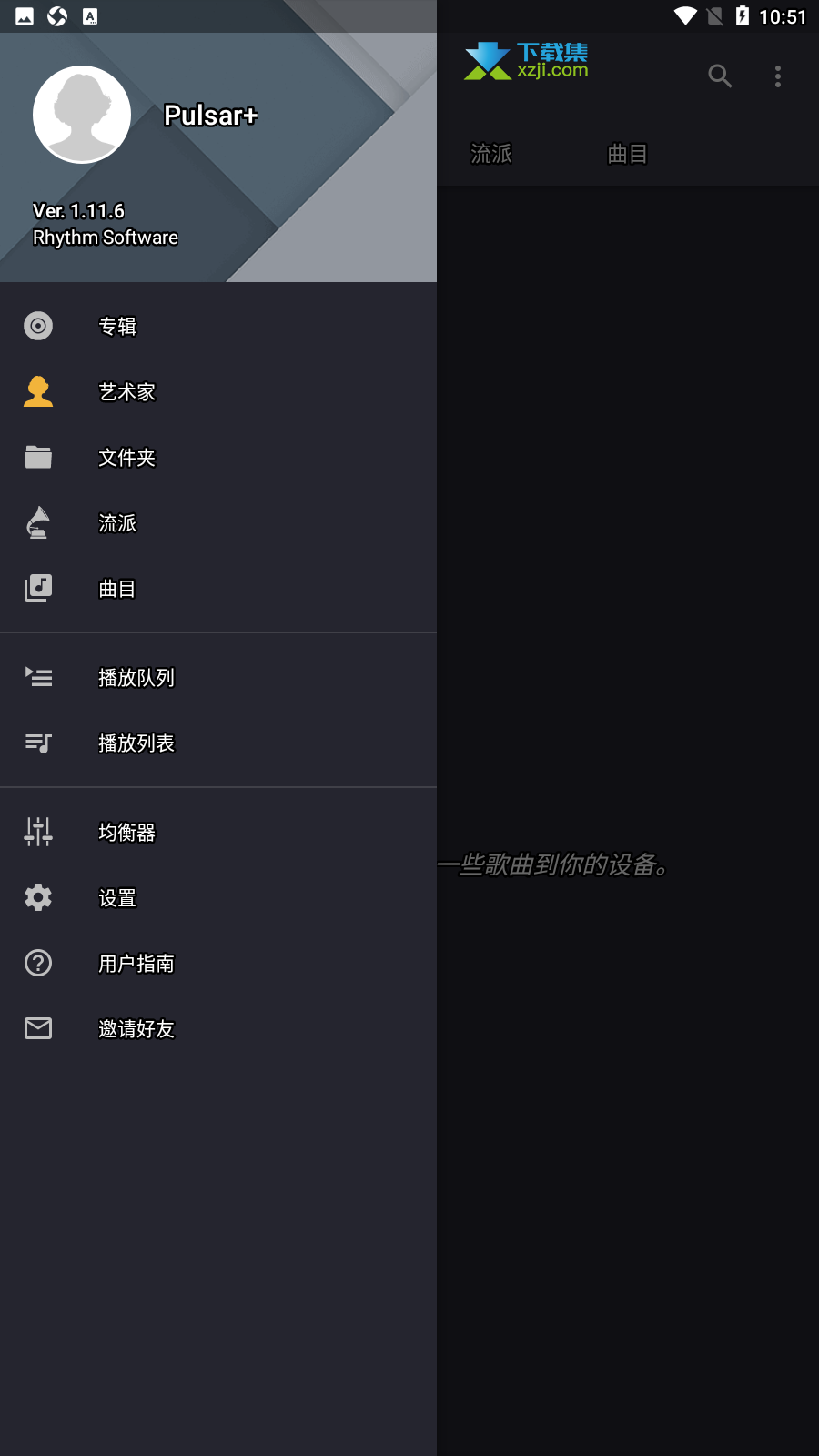Open 文件夹 (folders) from the drawer
Viewport: 819px width, 1456px height.
point(218,457)
